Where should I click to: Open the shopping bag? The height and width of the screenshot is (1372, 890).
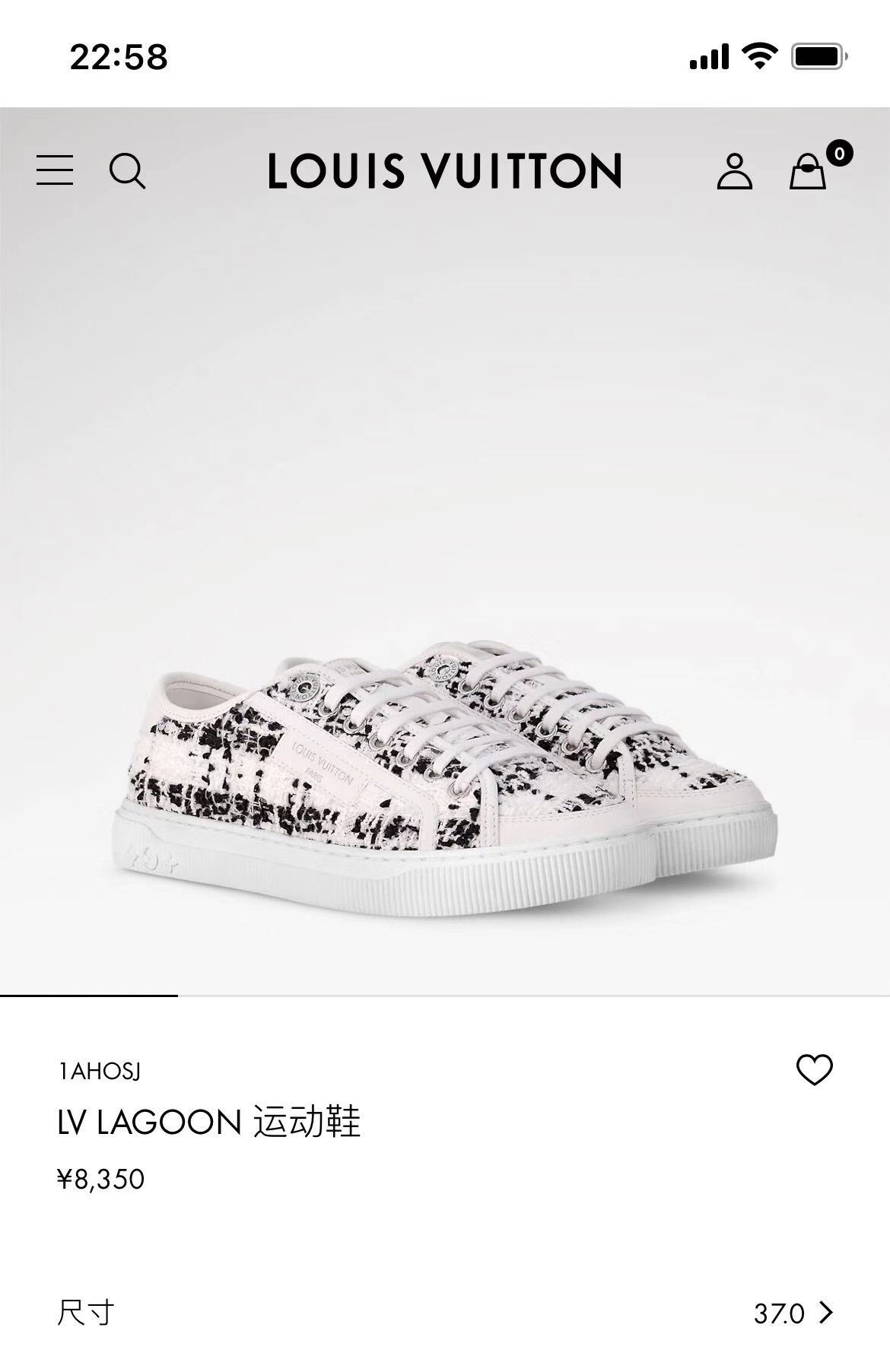(808, 171)
